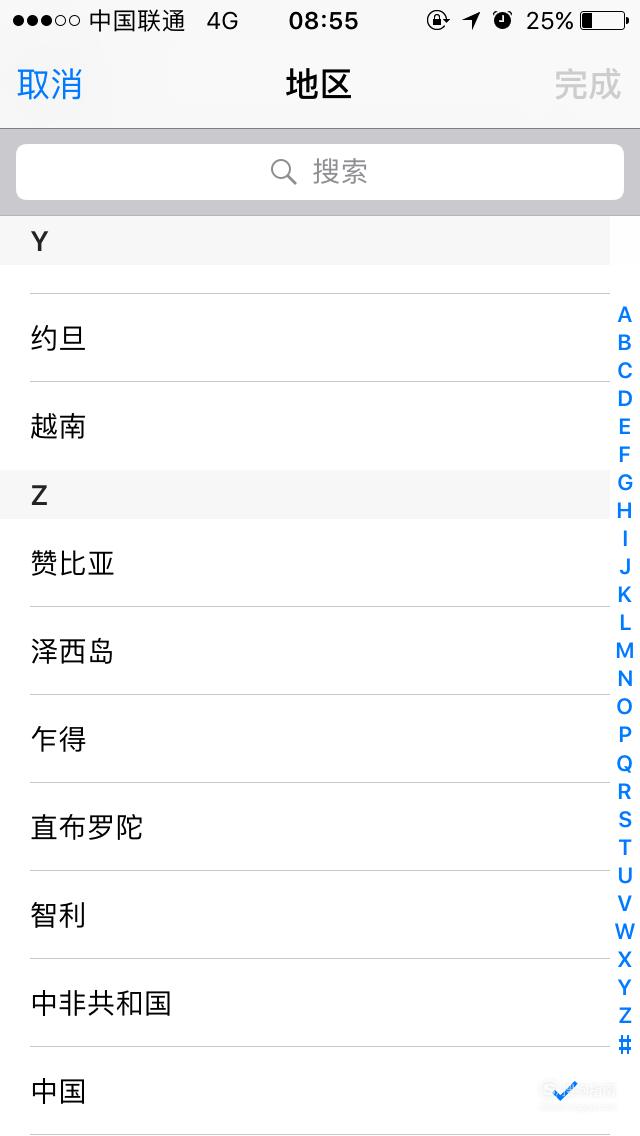Tap the 完成 done button
The width and height of the screenshot is (640, 1136).
tap(588, 85)
